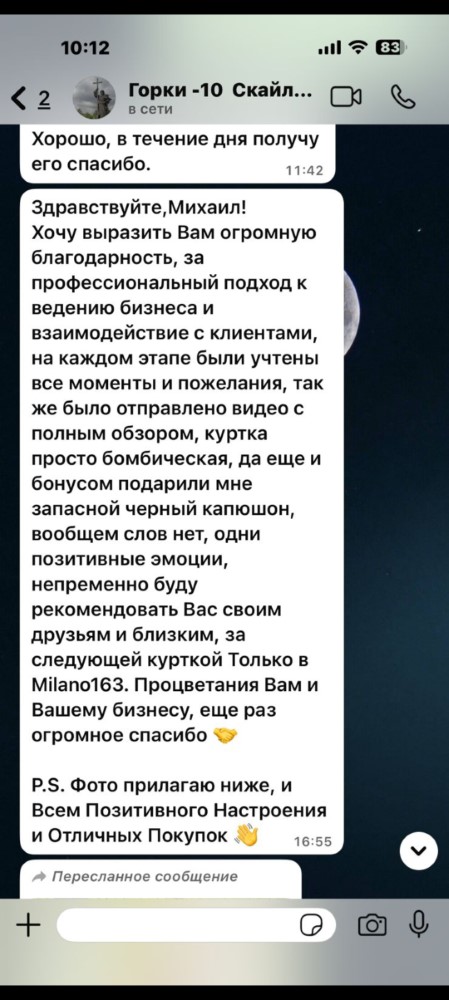This screenshot has width=449, height=1000.
Task: Open the attachments plus menu
Action: tap(27, 925)
